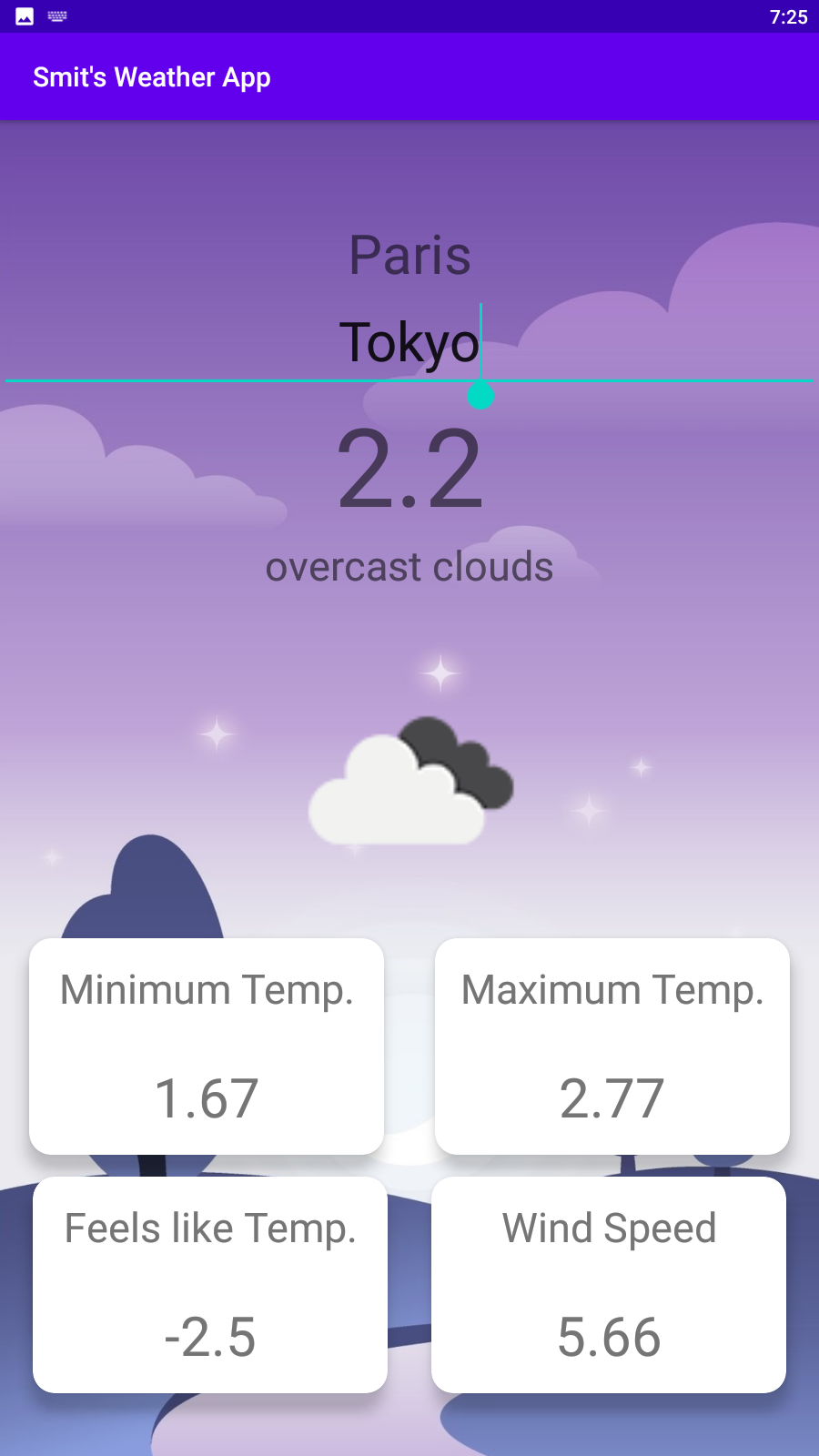
Task: Select Tokyo in the search field
Action: [408, 344]
